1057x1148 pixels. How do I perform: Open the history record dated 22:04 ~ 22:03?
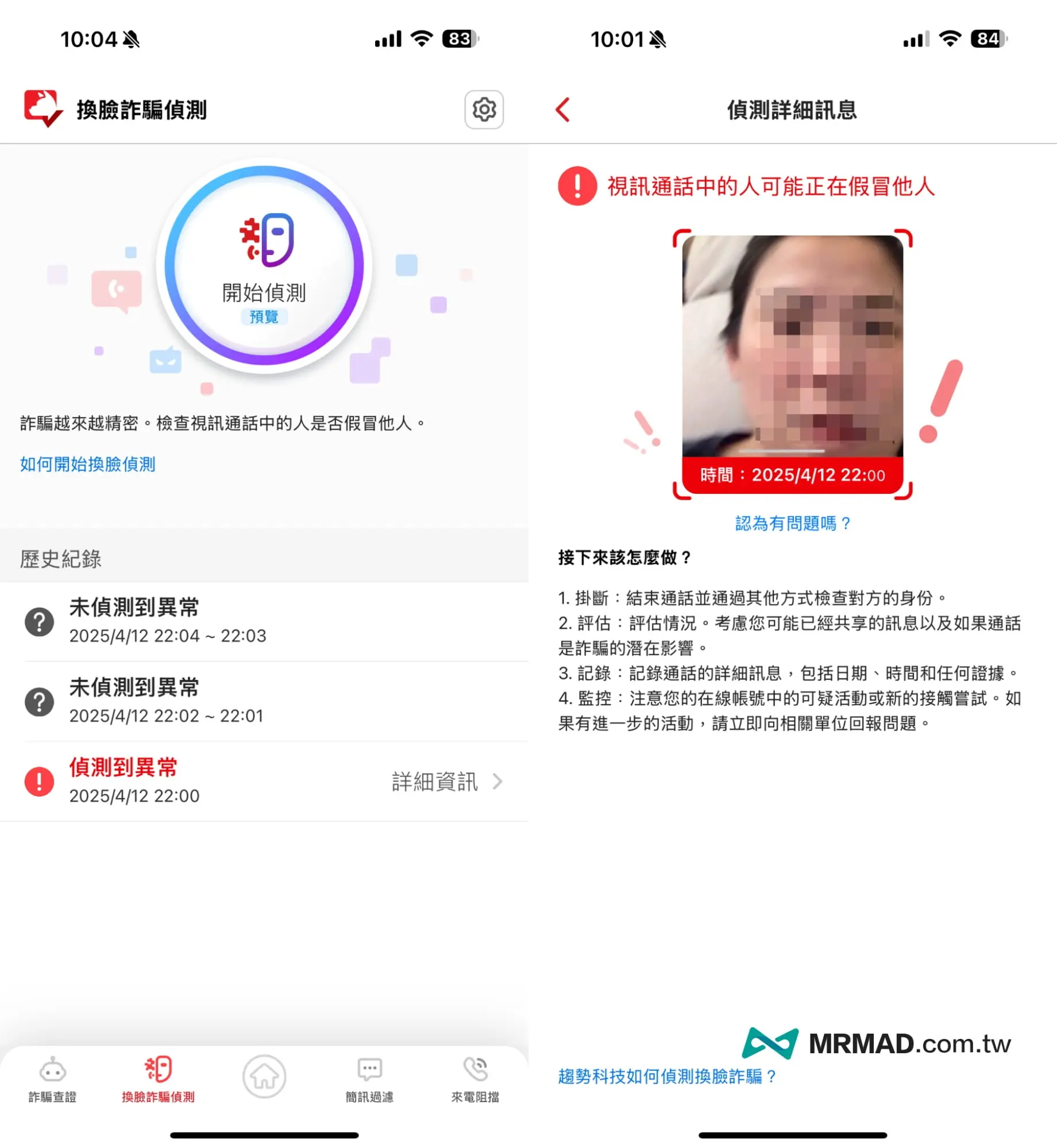[x=264, y=621]
